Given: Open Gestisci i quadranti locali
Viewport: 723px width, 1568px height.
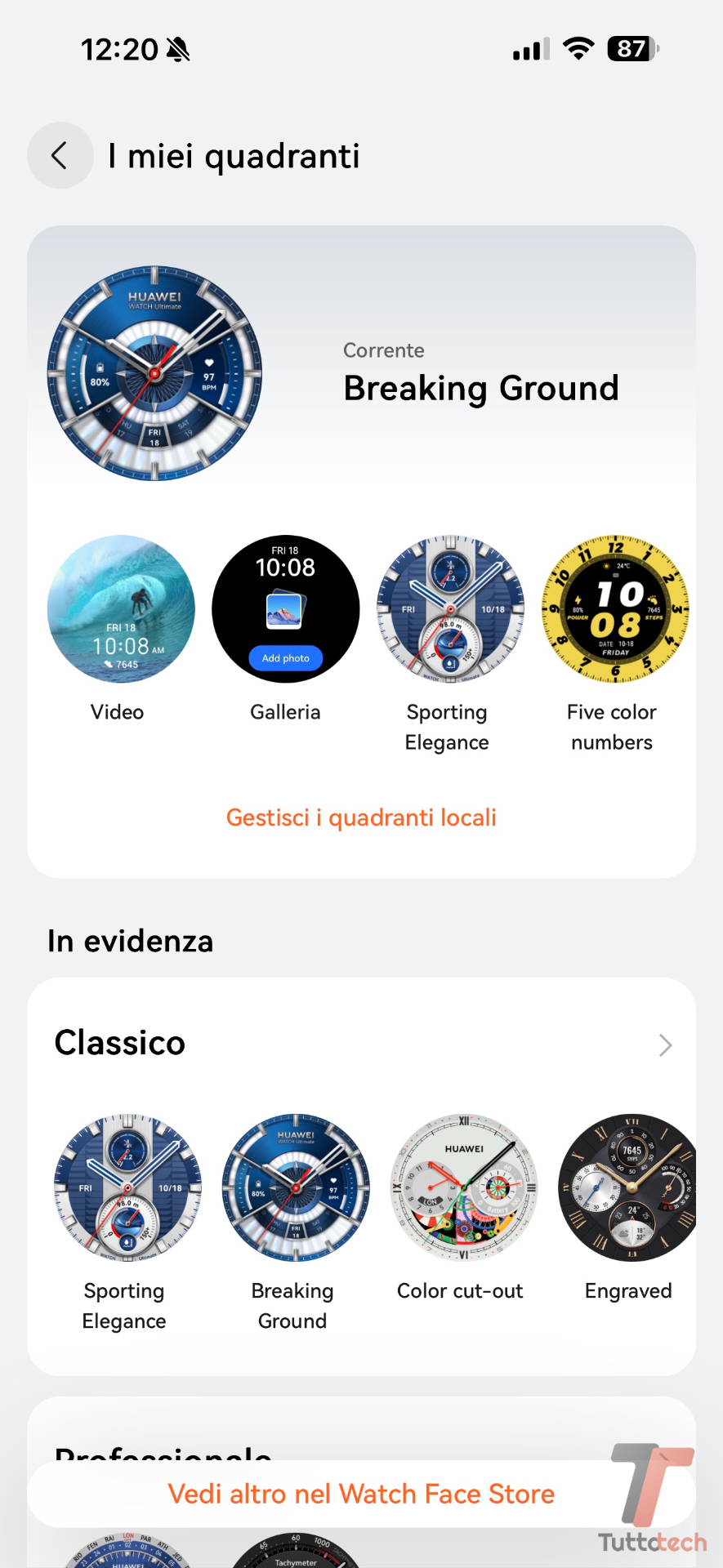Looking at the screenshot, I should [361, 817].
